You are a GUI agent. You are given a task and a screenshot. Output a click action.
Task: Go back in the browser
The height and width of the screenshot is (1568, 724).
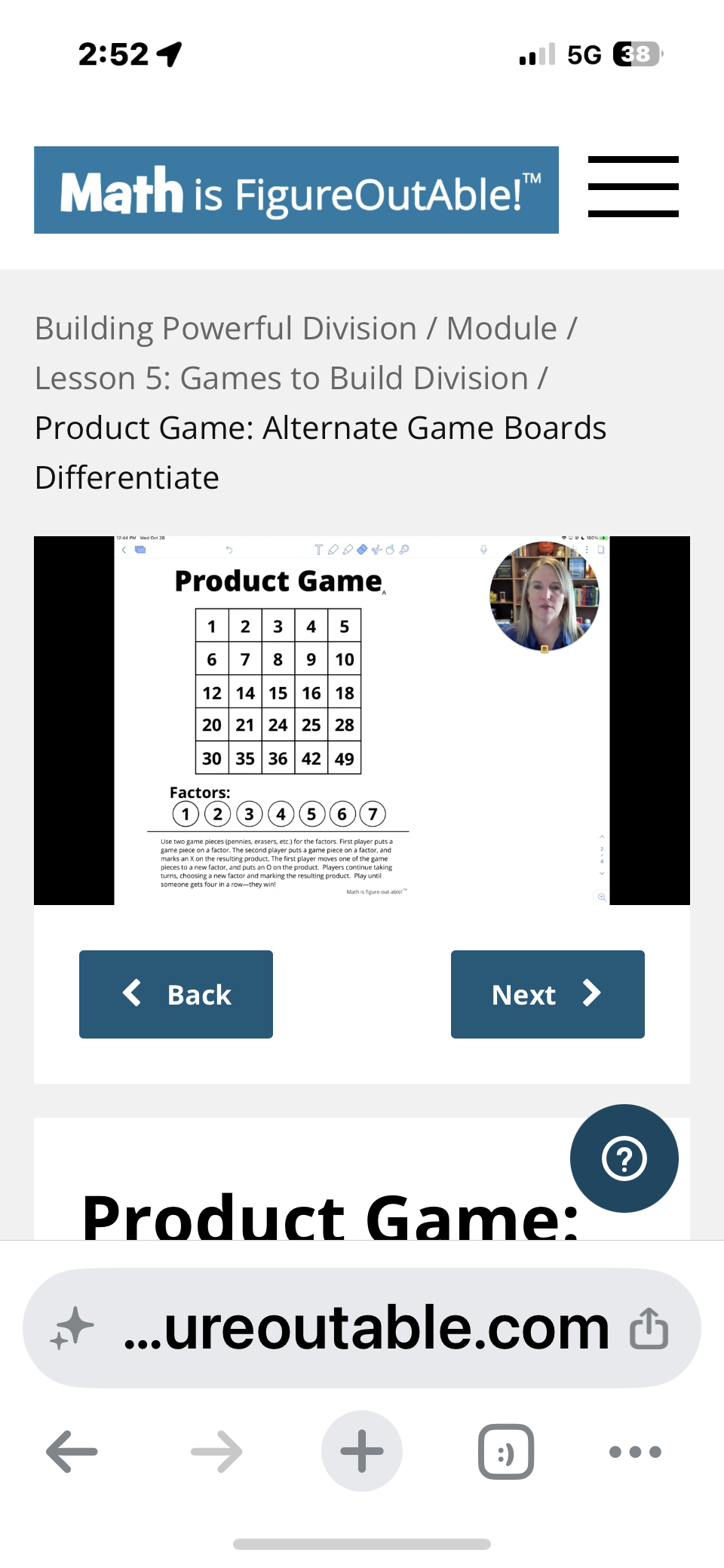tap(72, 1451)
